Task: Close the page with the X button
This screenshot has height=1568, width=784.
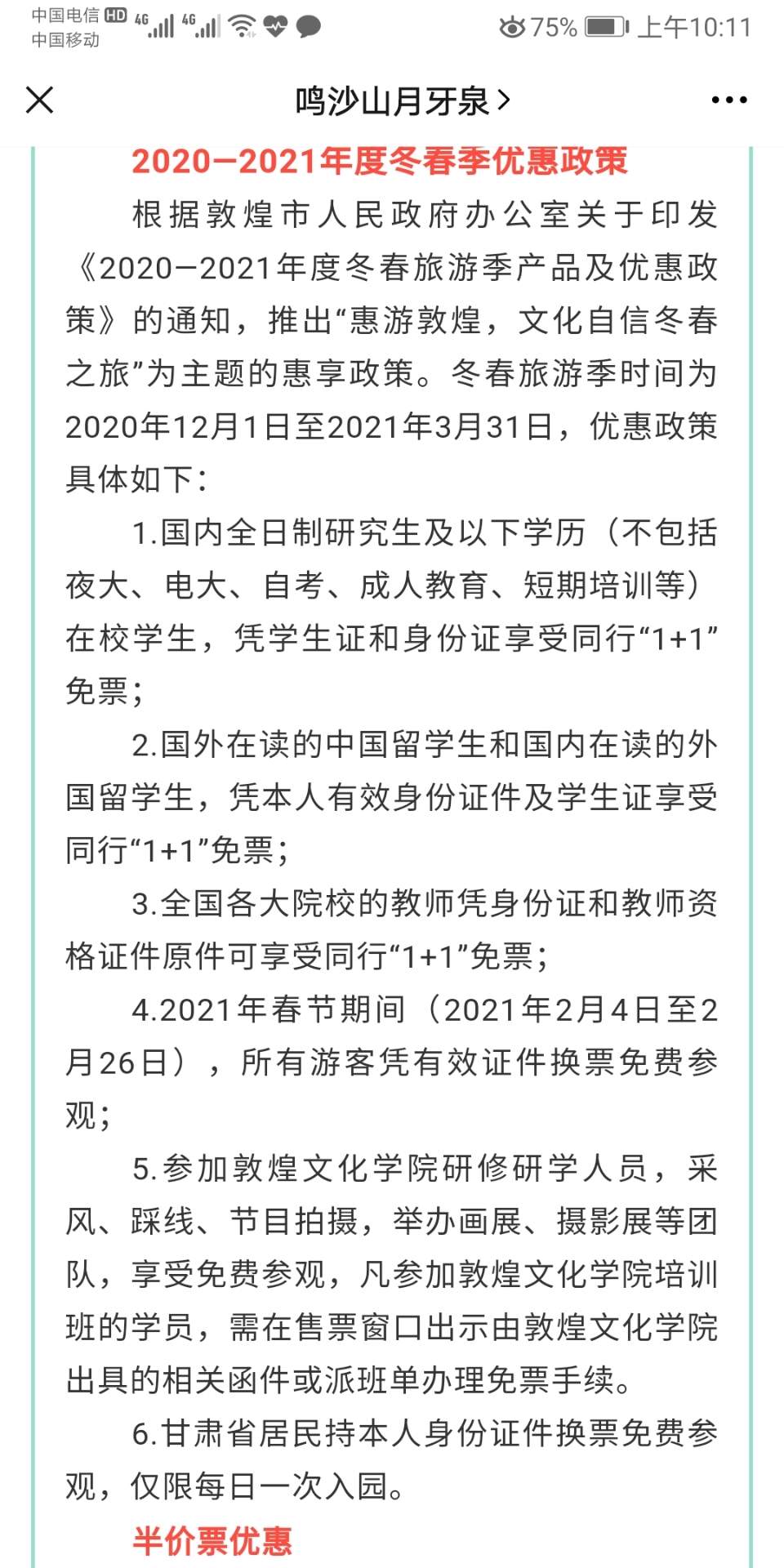Action: (x=39, y=100)
